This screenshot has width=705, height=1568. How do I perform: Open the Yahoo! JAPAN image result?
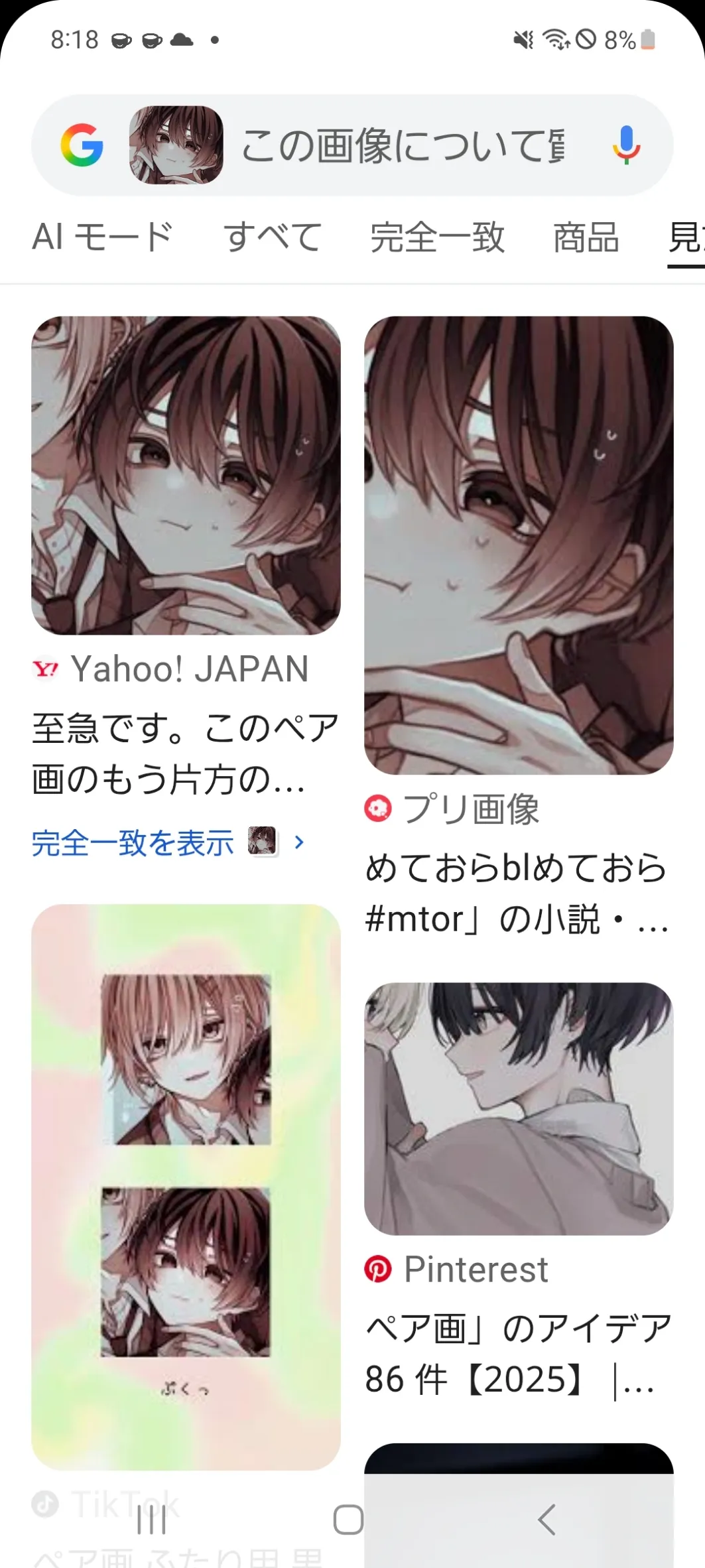[x=186, y=475]
